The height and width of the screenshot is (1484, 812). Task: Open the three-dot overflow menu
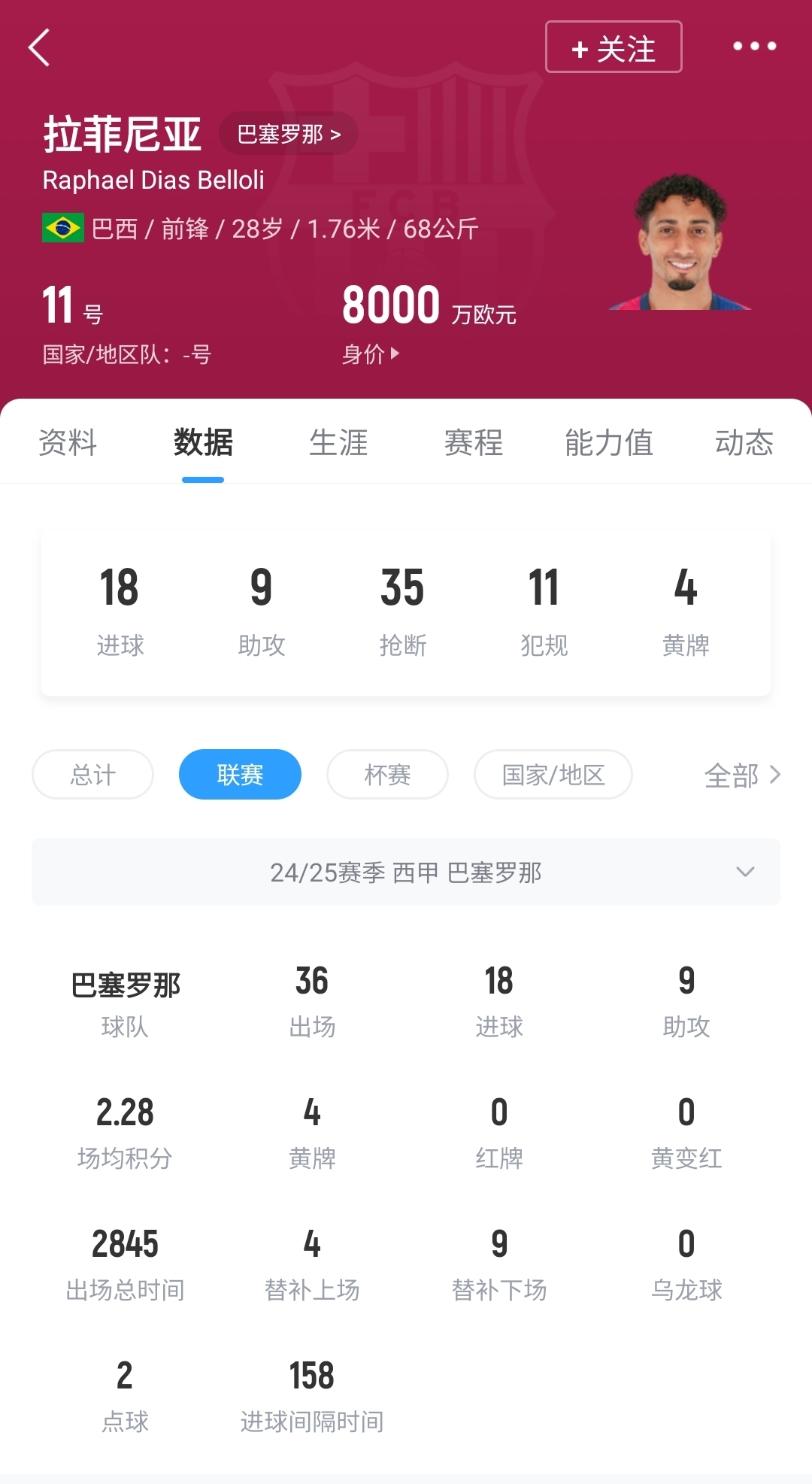tap(754, 47)
